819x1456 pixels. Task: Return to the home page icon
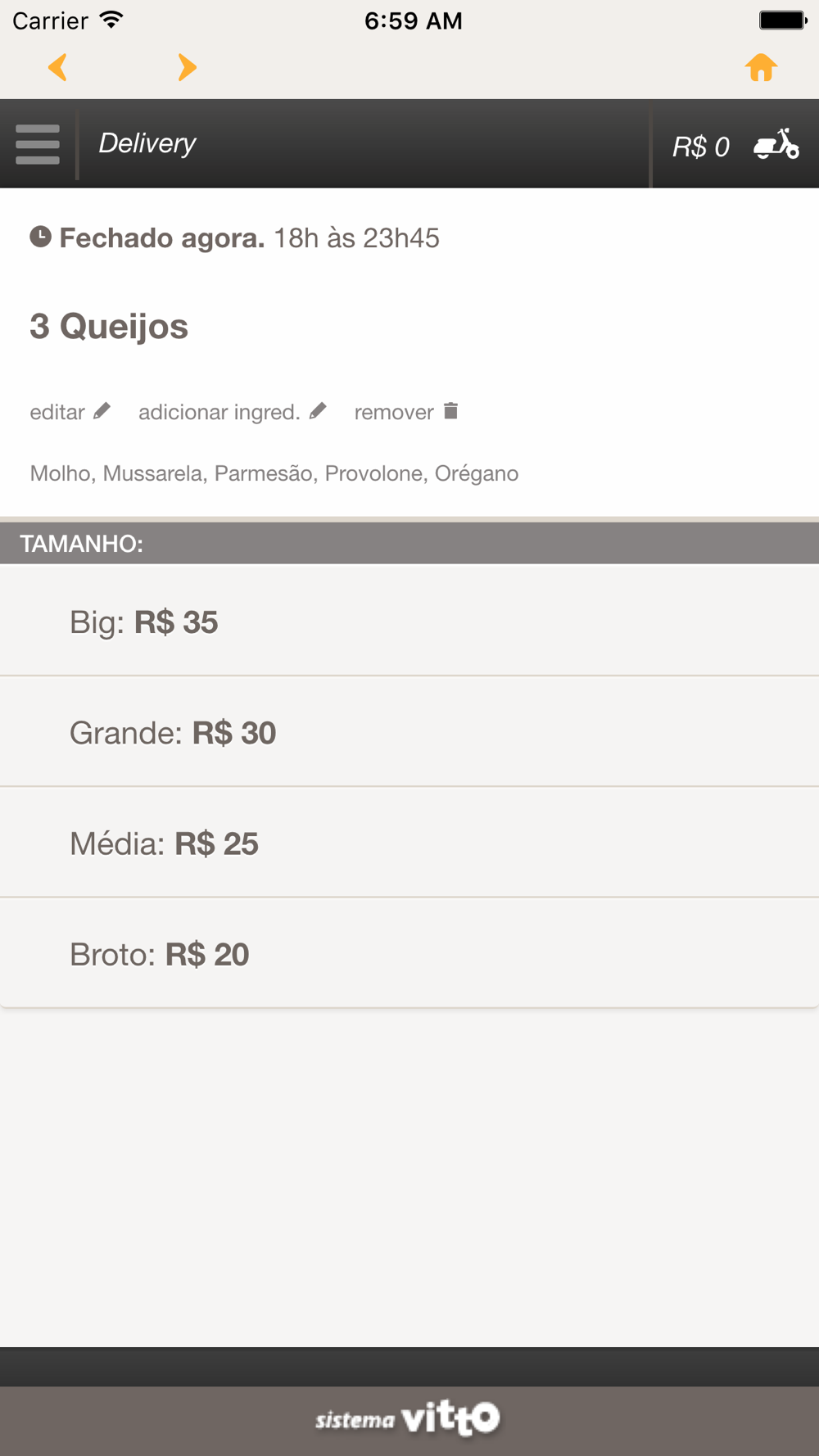[761, 68]
